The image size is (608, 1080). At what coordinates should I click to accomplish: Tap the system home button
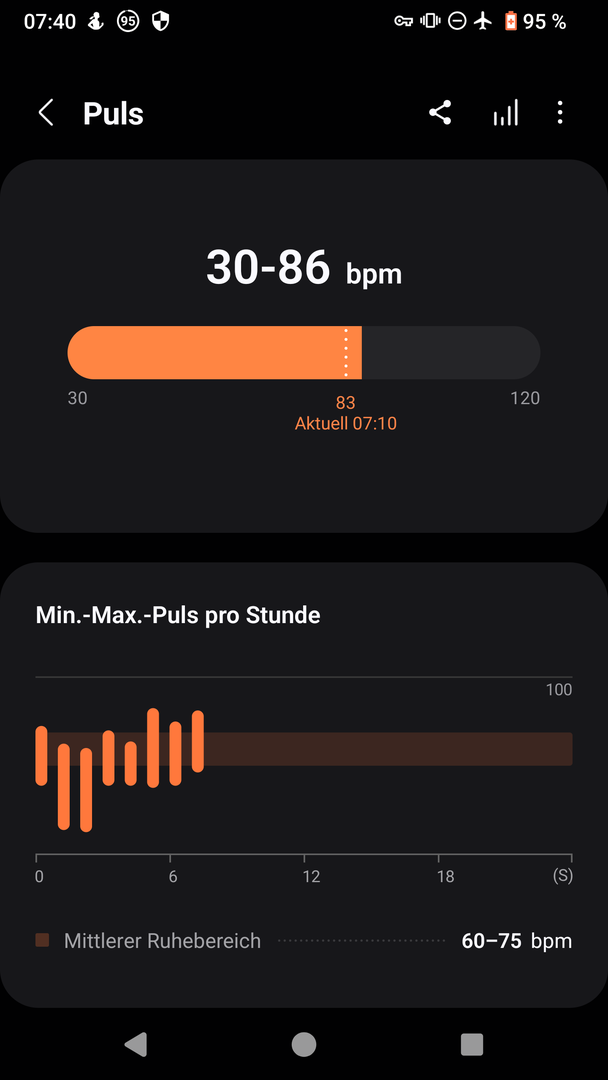coord(304,1045)
